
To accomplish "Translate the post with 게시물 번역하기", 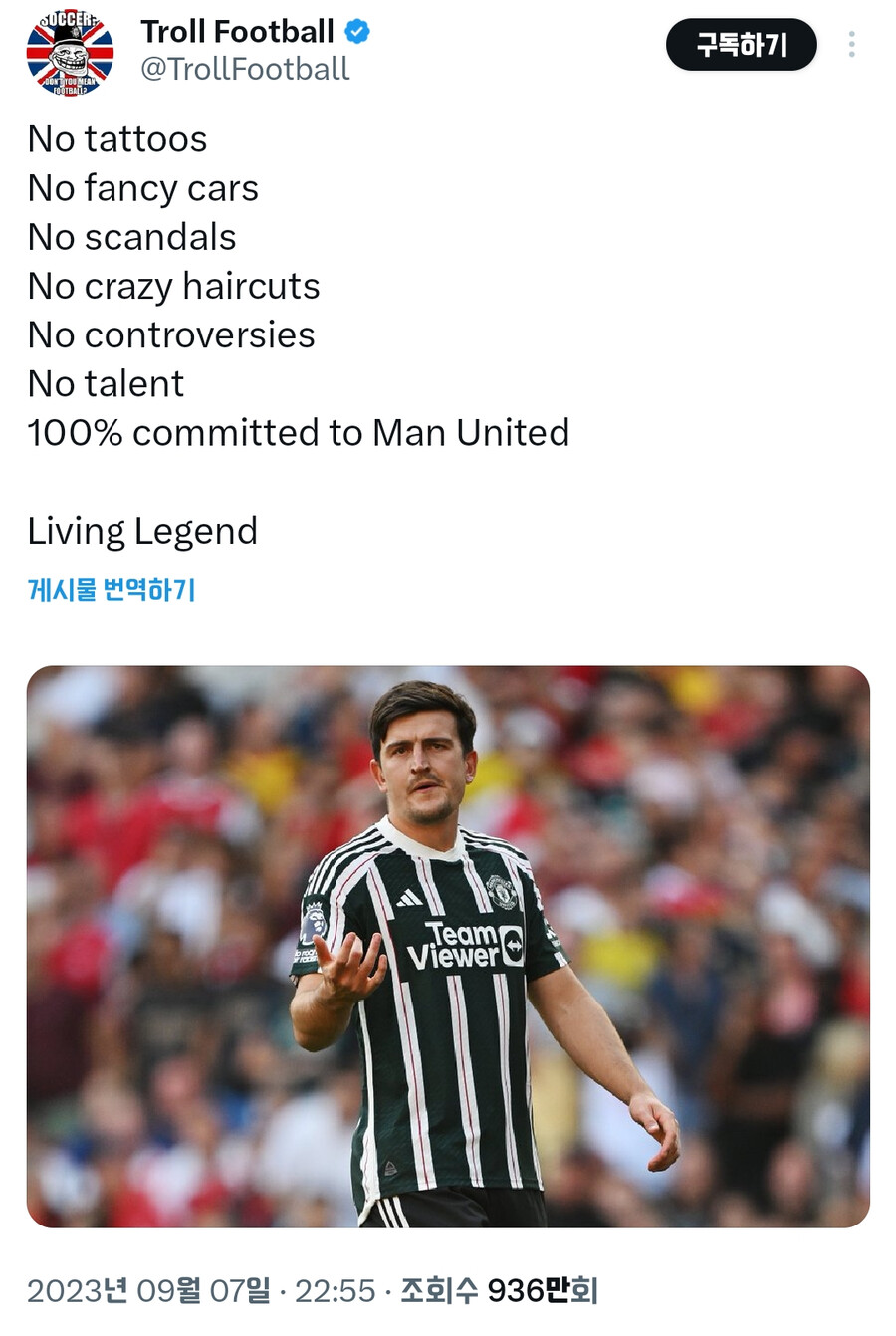I will pyautogui.click(x=112, y=590).
